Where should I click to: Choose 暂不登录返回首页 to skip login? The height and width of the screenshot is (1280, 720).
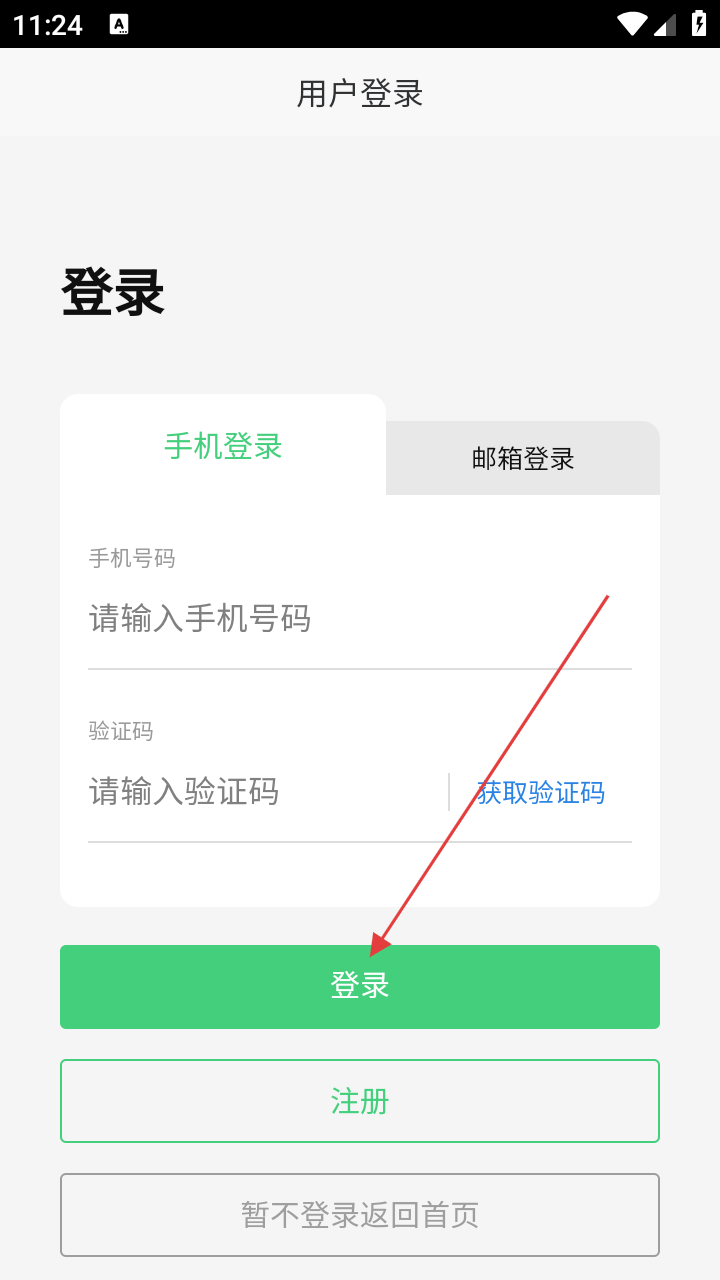pyautogui.click(x=360, y=1215)
